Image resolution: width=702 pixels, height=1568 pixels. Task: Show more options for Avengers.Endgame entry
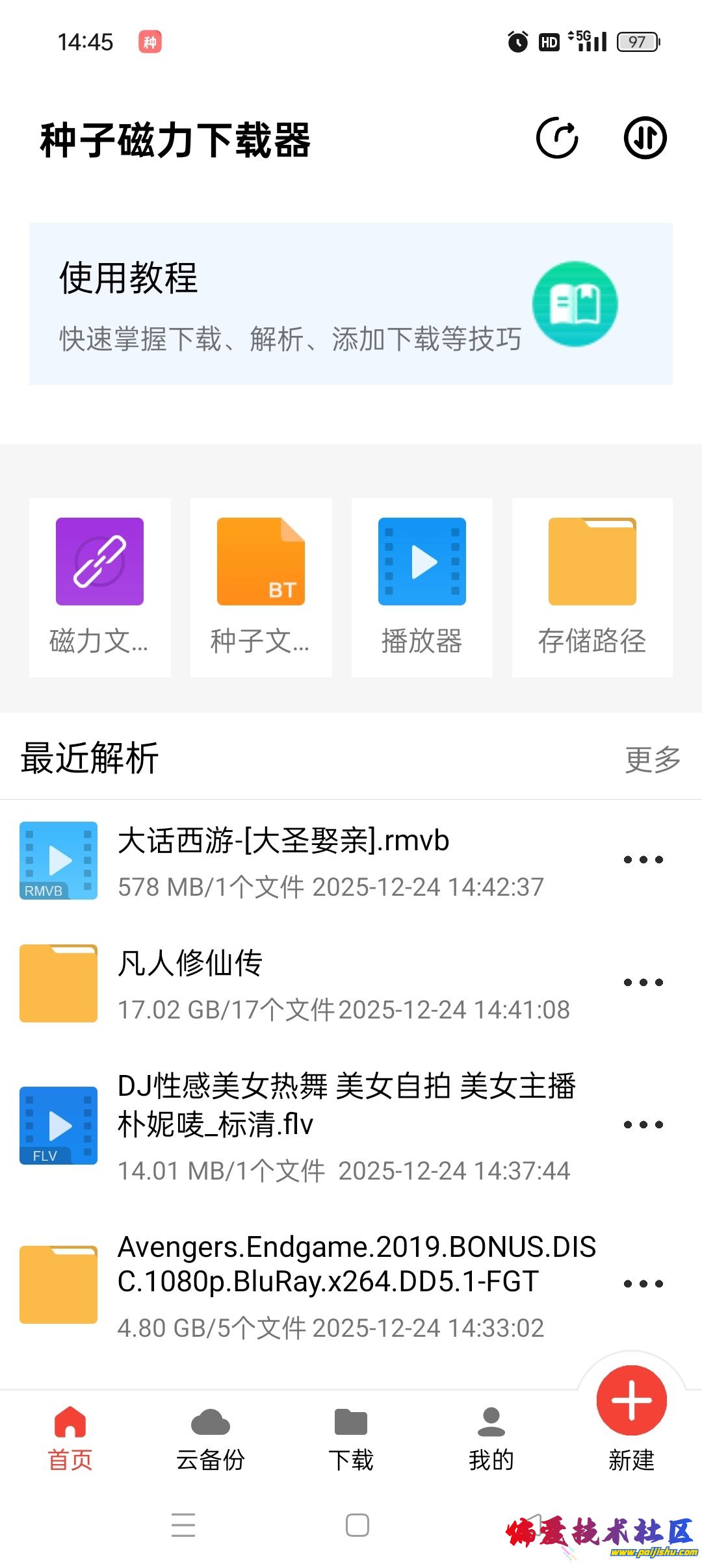(643, 1284)
